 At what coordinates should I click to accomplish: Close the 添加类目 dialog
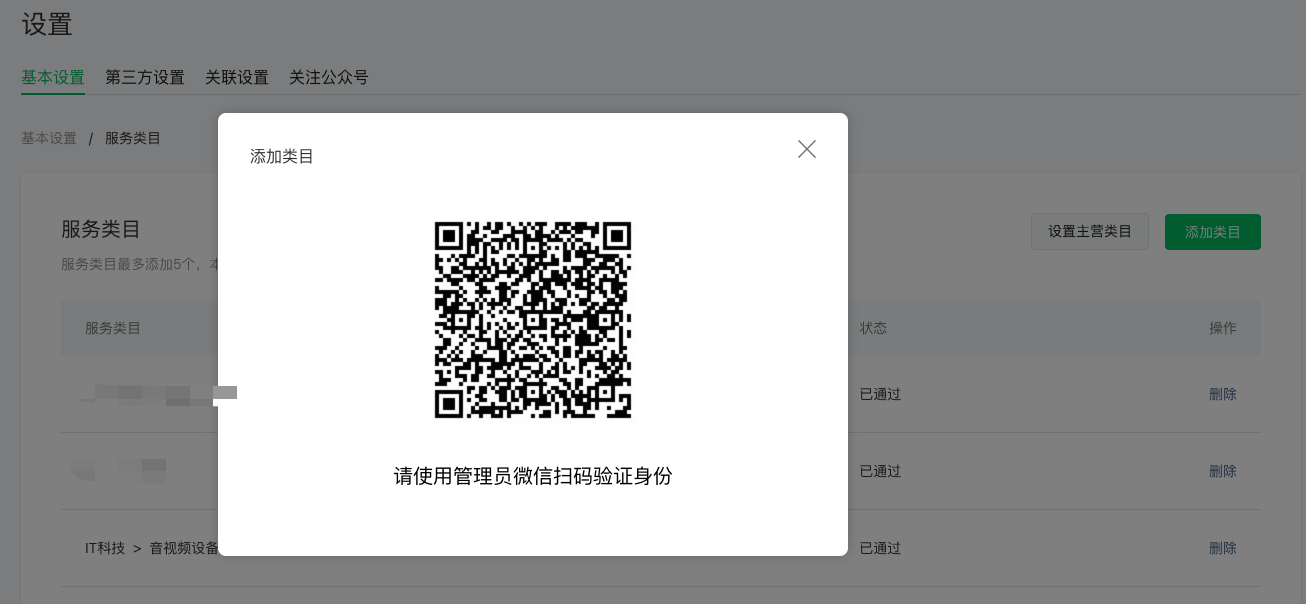pyautogui.click(x=807, y=149)
